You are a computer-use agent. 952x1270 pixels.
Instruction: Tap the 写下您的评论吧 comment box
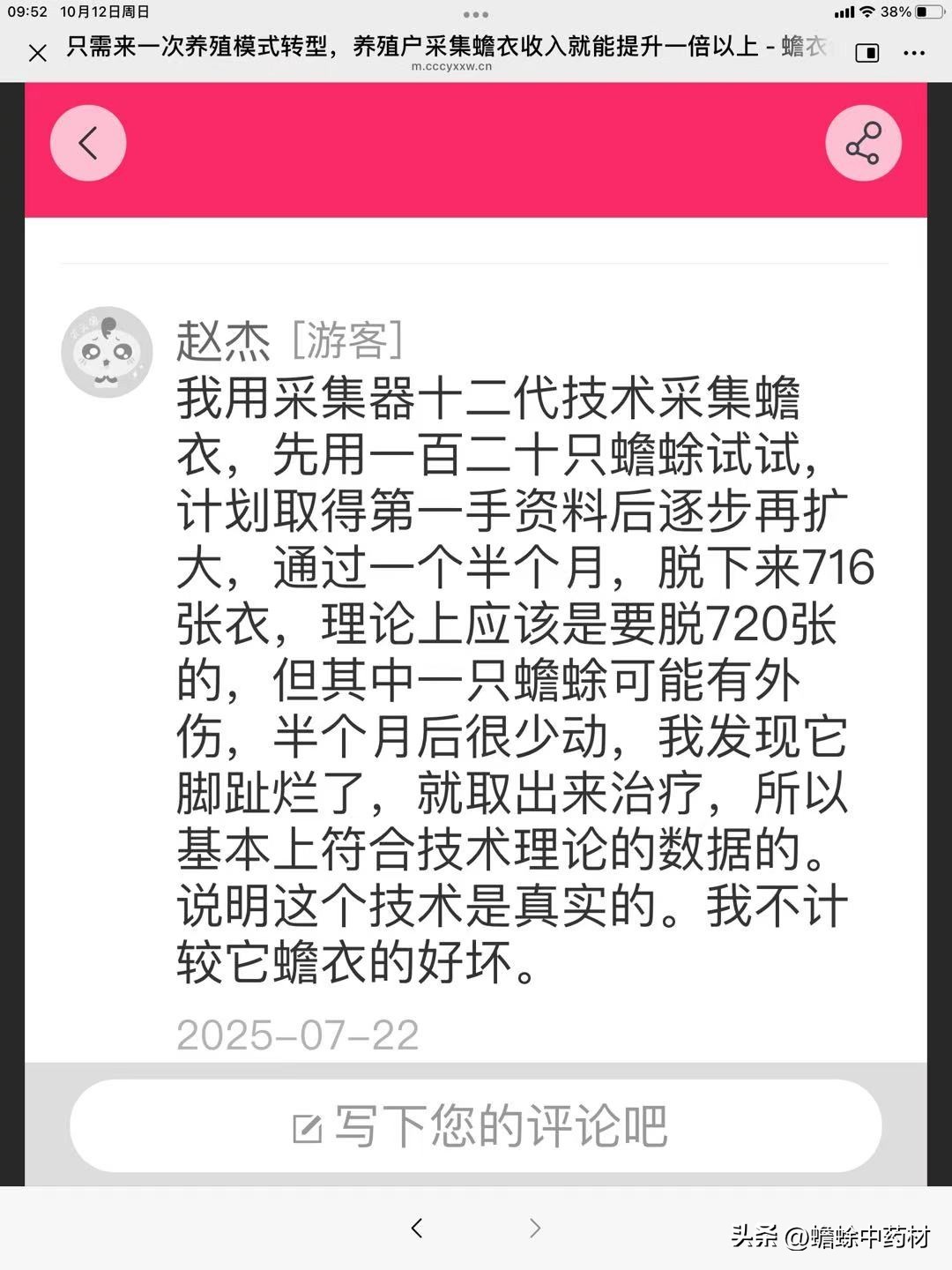[x=476, y=1126]
